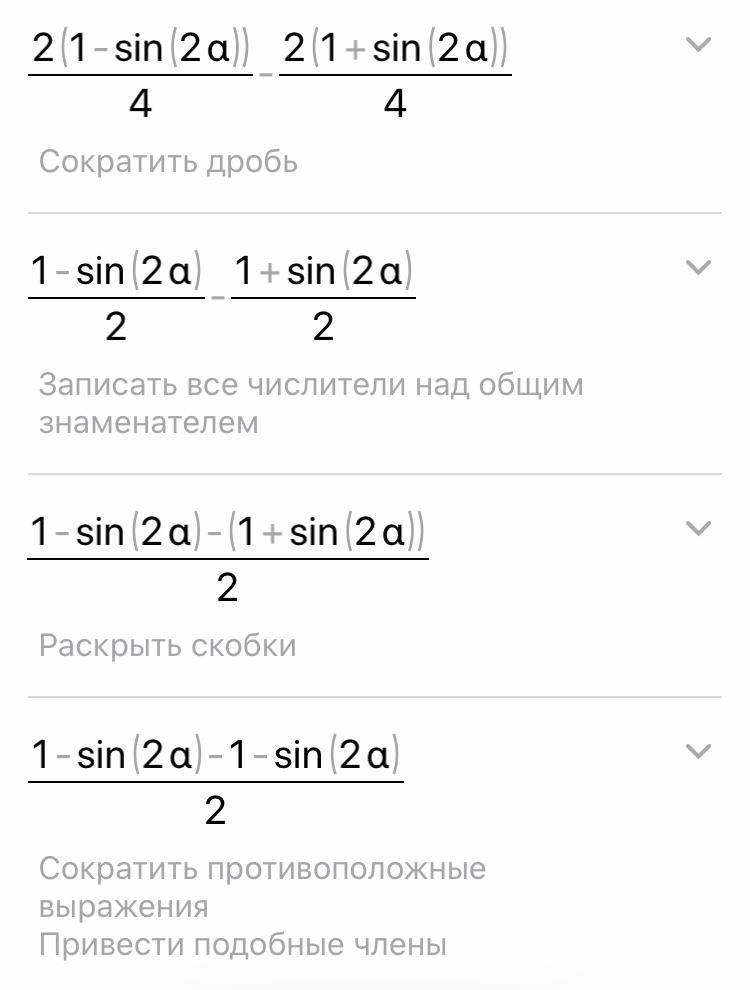
Task: Expand the 'Раскрыть скобки' step chevron
Action: click(x=697, y=528)
